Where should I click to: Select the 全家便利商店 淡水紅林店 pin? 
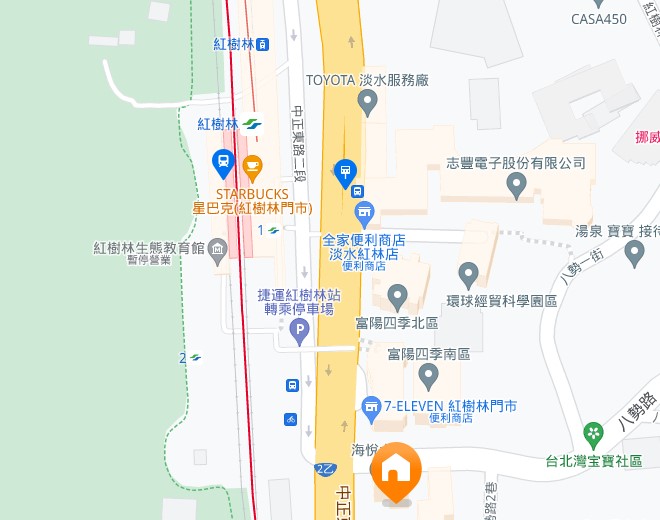365,213
